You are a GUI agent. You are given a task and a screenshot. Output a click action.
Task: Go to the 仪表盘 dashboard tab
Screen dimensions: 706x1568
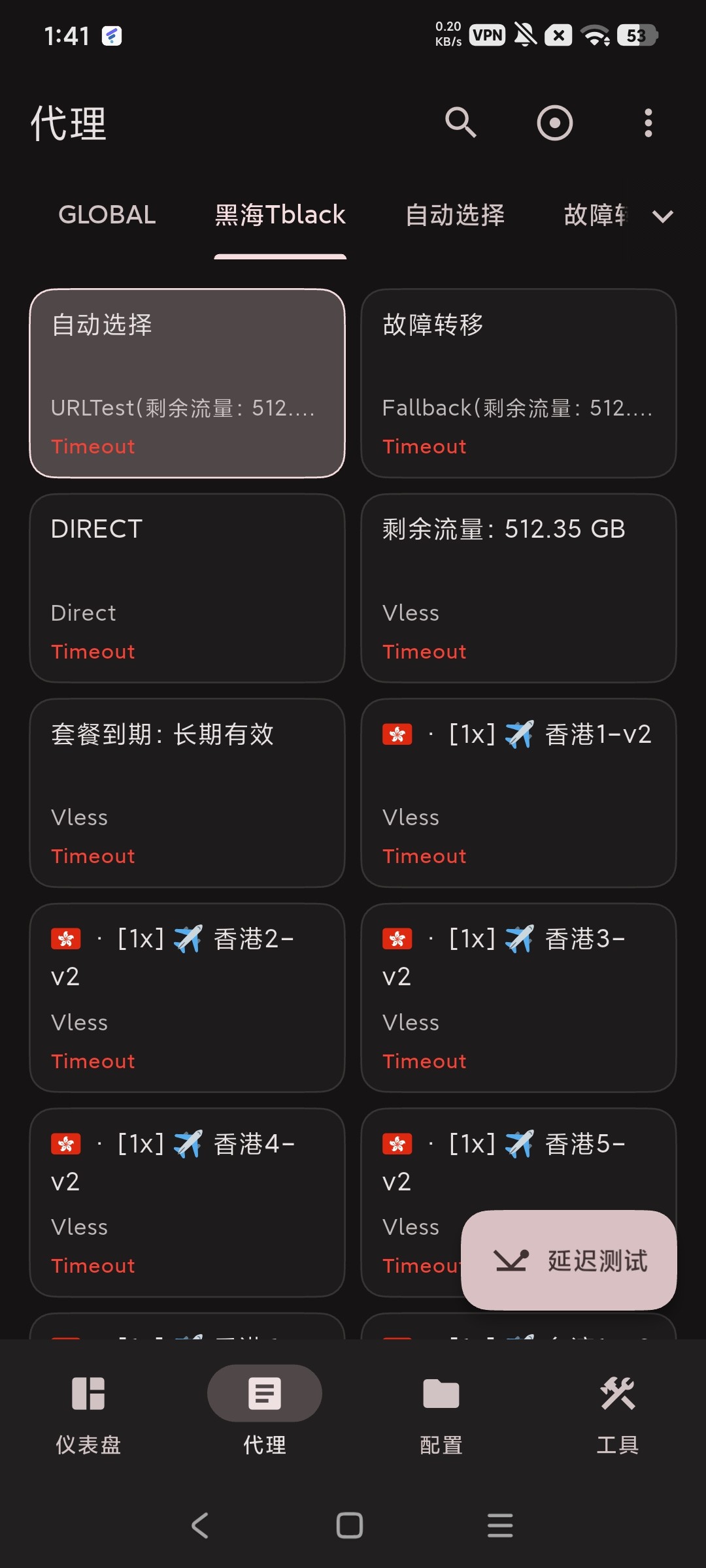88,1411
